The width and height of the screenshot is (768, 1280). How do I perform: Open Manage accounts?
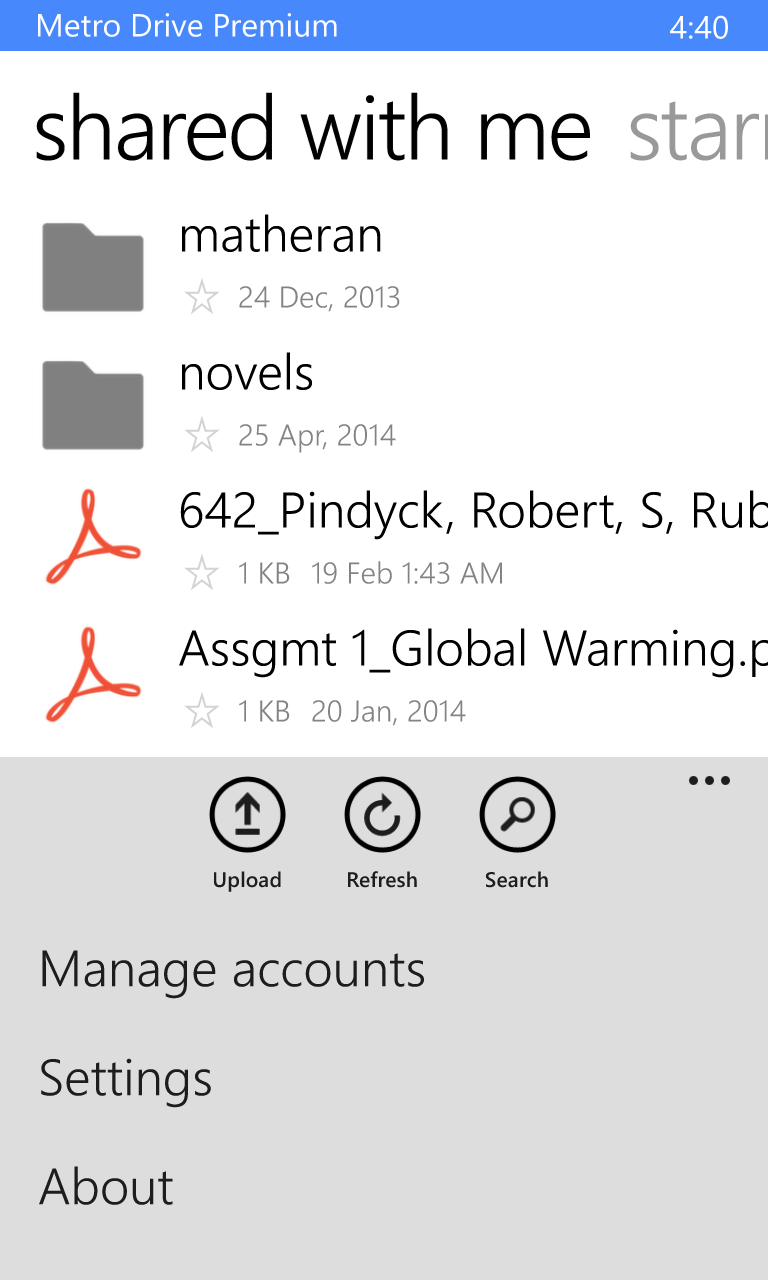point(232,970)
